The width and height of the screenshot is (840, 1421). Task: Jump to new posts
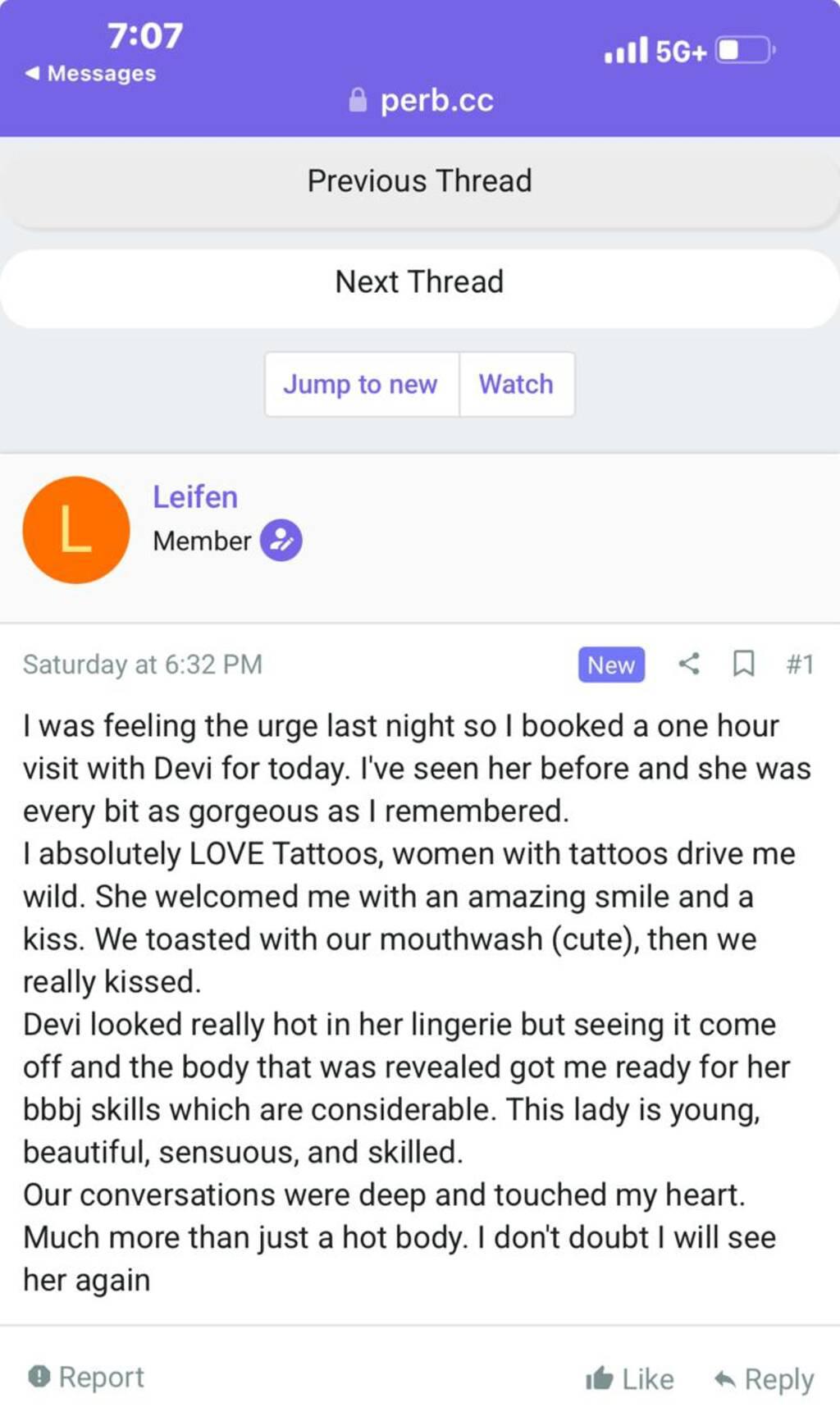(361, 385)
